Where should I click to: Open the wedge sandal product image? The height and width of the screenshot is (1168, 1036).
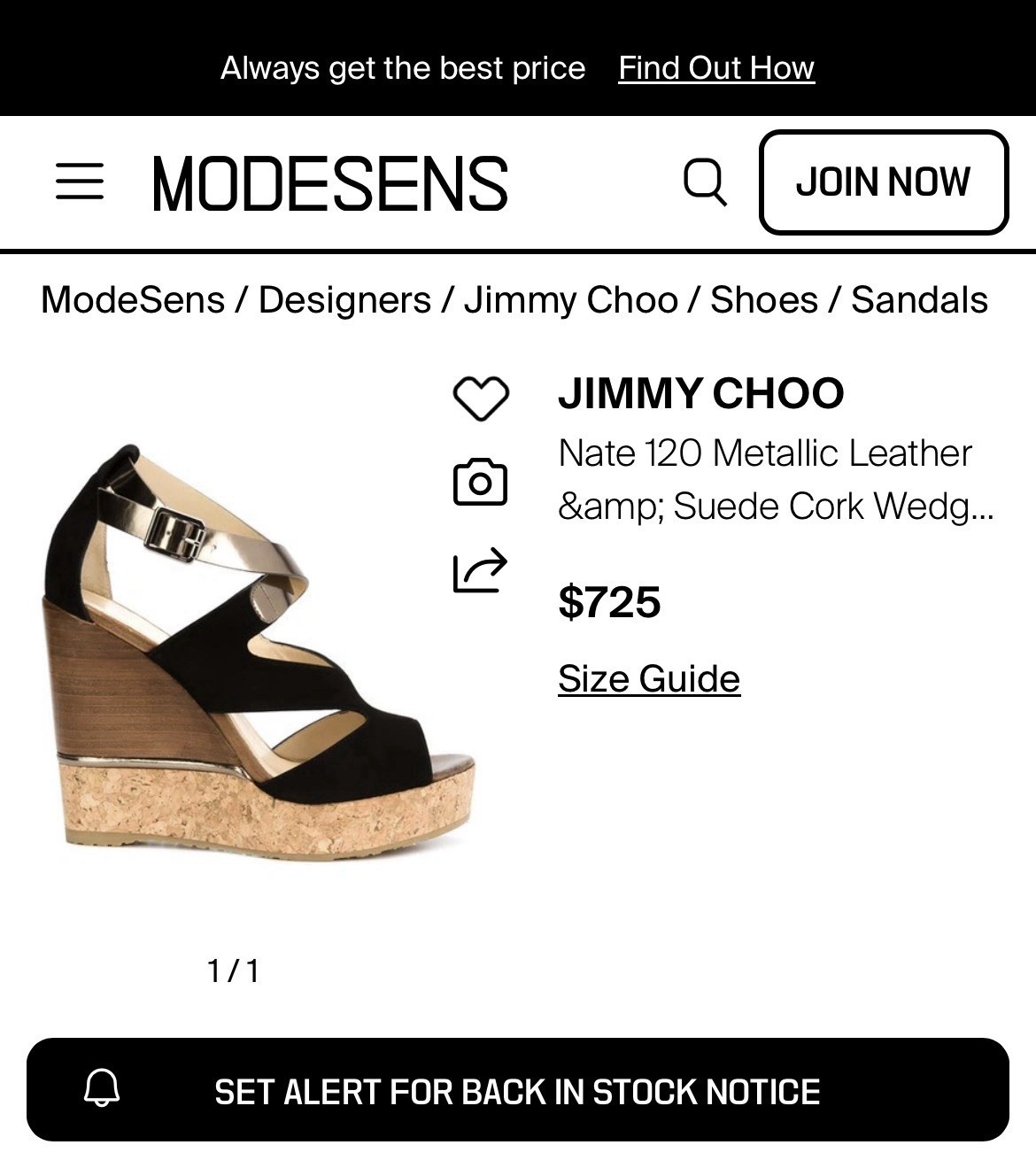[259, 654]
